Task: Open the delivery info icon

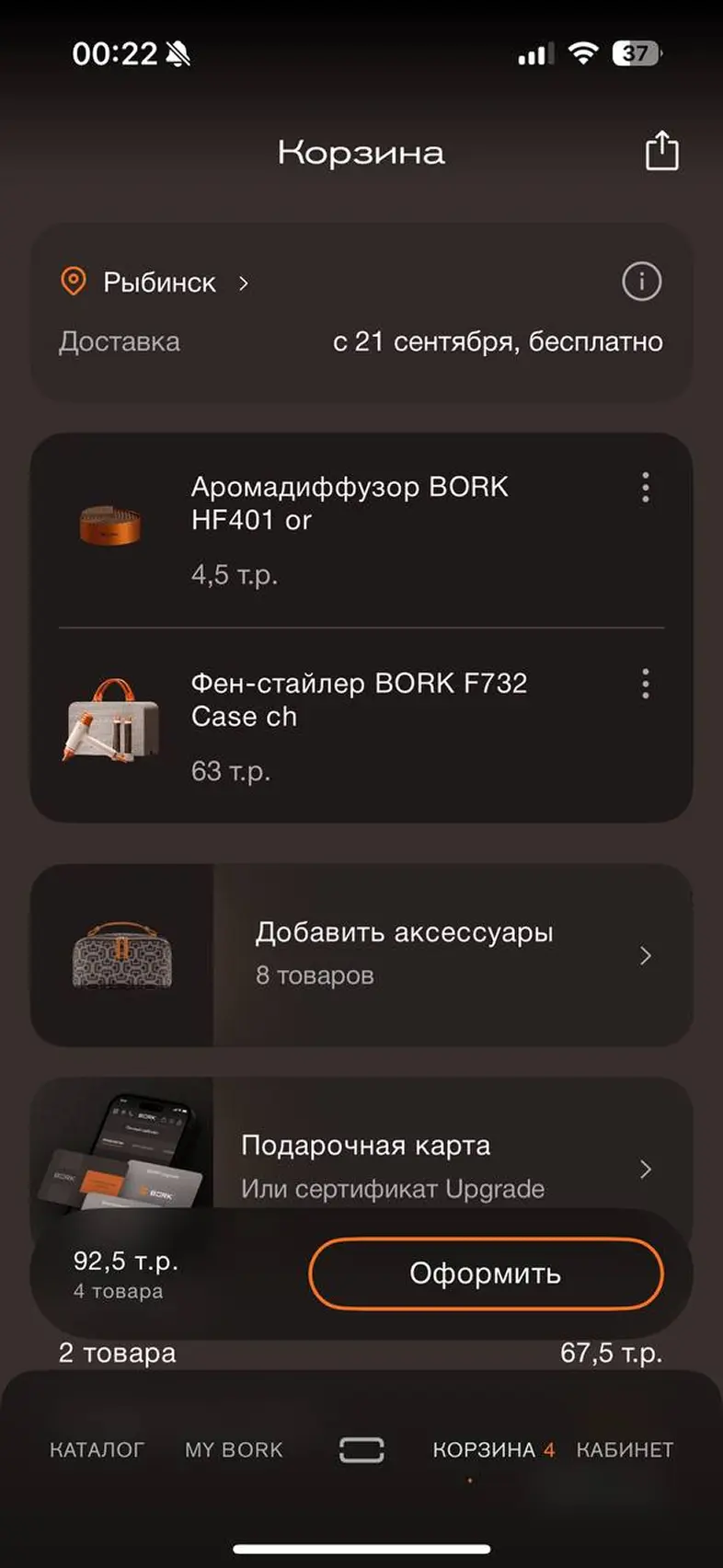Action: coord(641,282)
